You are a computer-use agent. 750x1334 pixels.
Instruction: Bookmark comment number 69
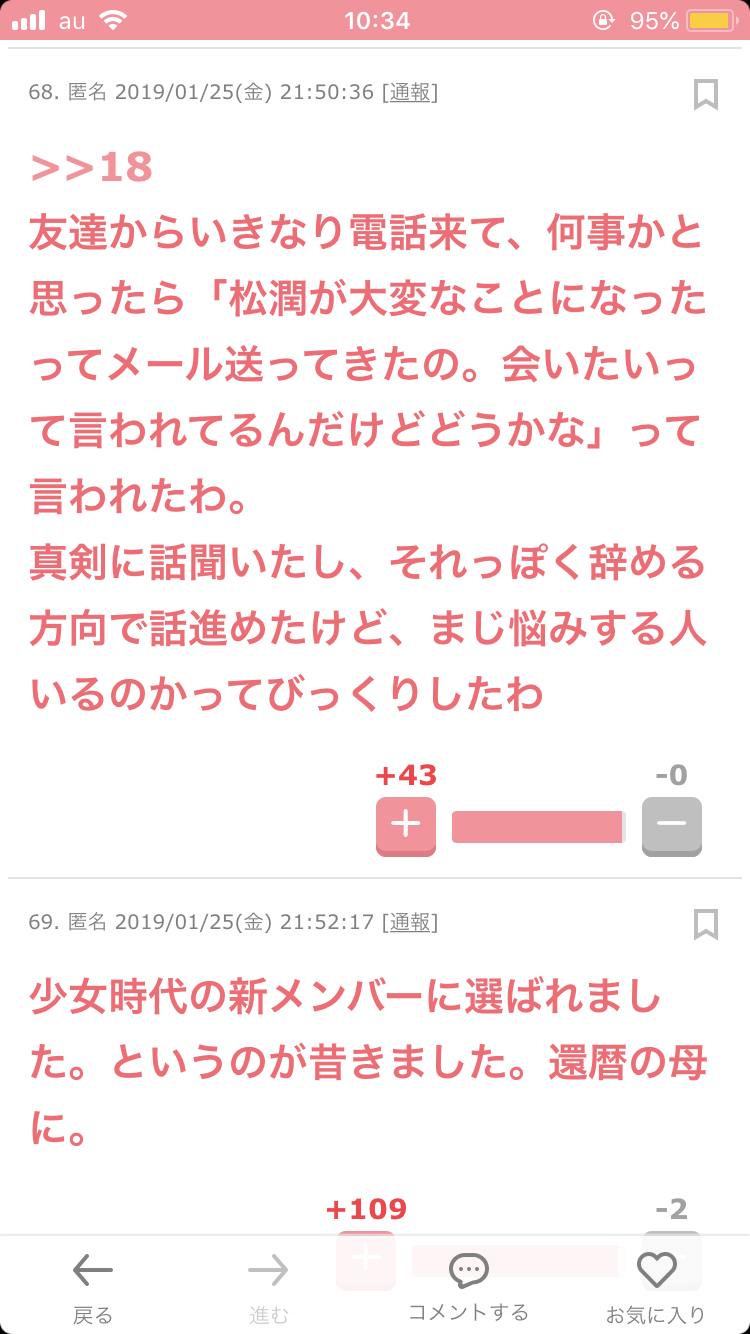click(706, 923)
